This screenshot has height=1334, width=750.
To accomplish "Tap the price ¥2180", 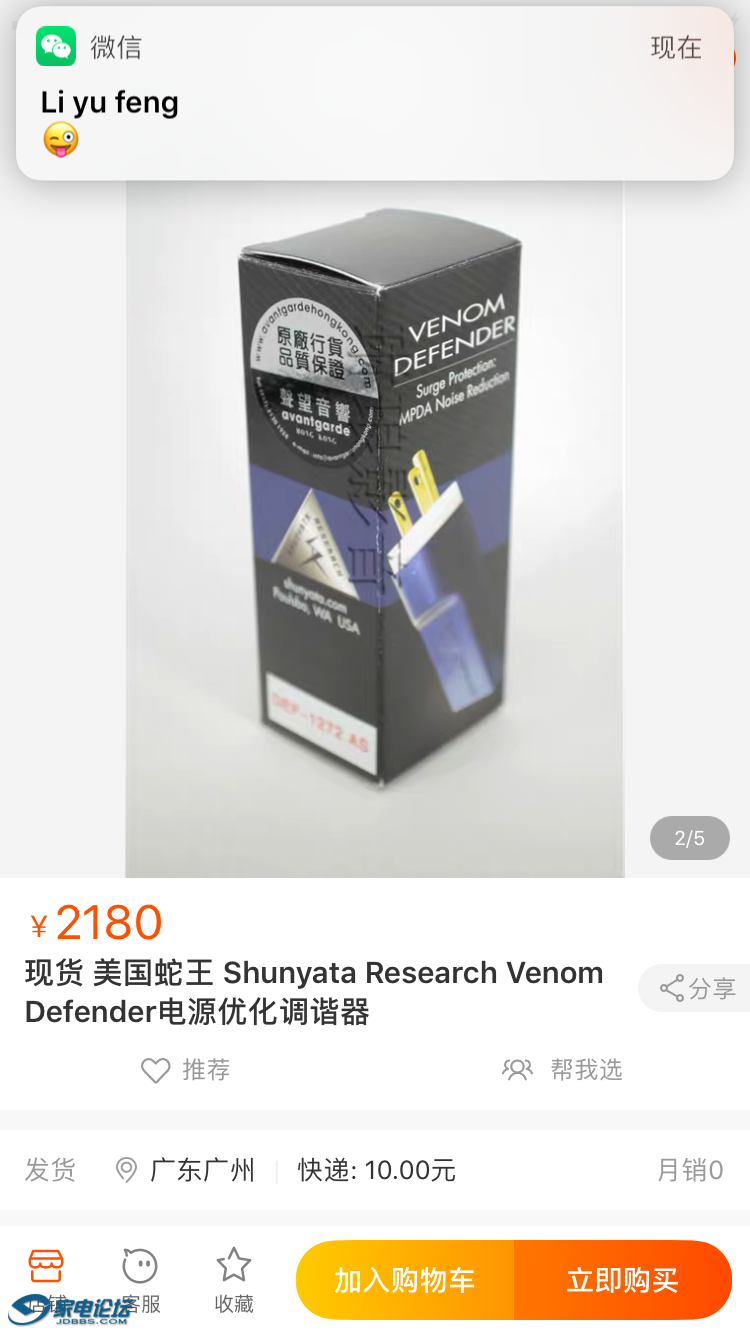I will (x=93, y=921).
